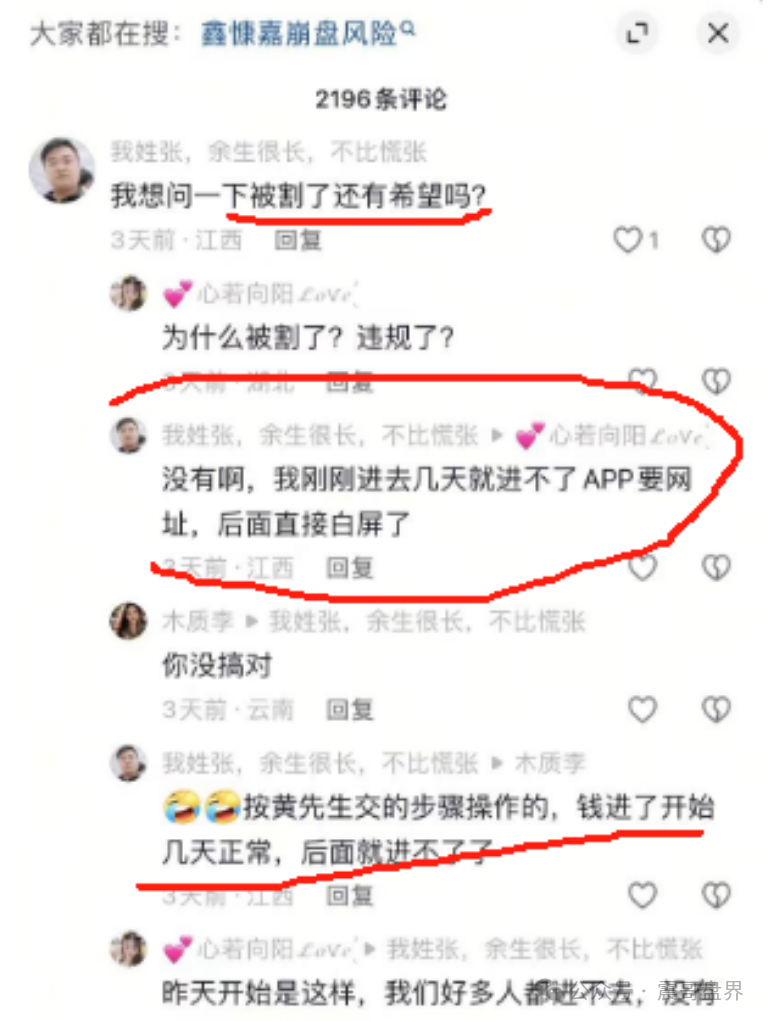Dislike the comment 按黄先生交的步骤操作的

[716, 894]
